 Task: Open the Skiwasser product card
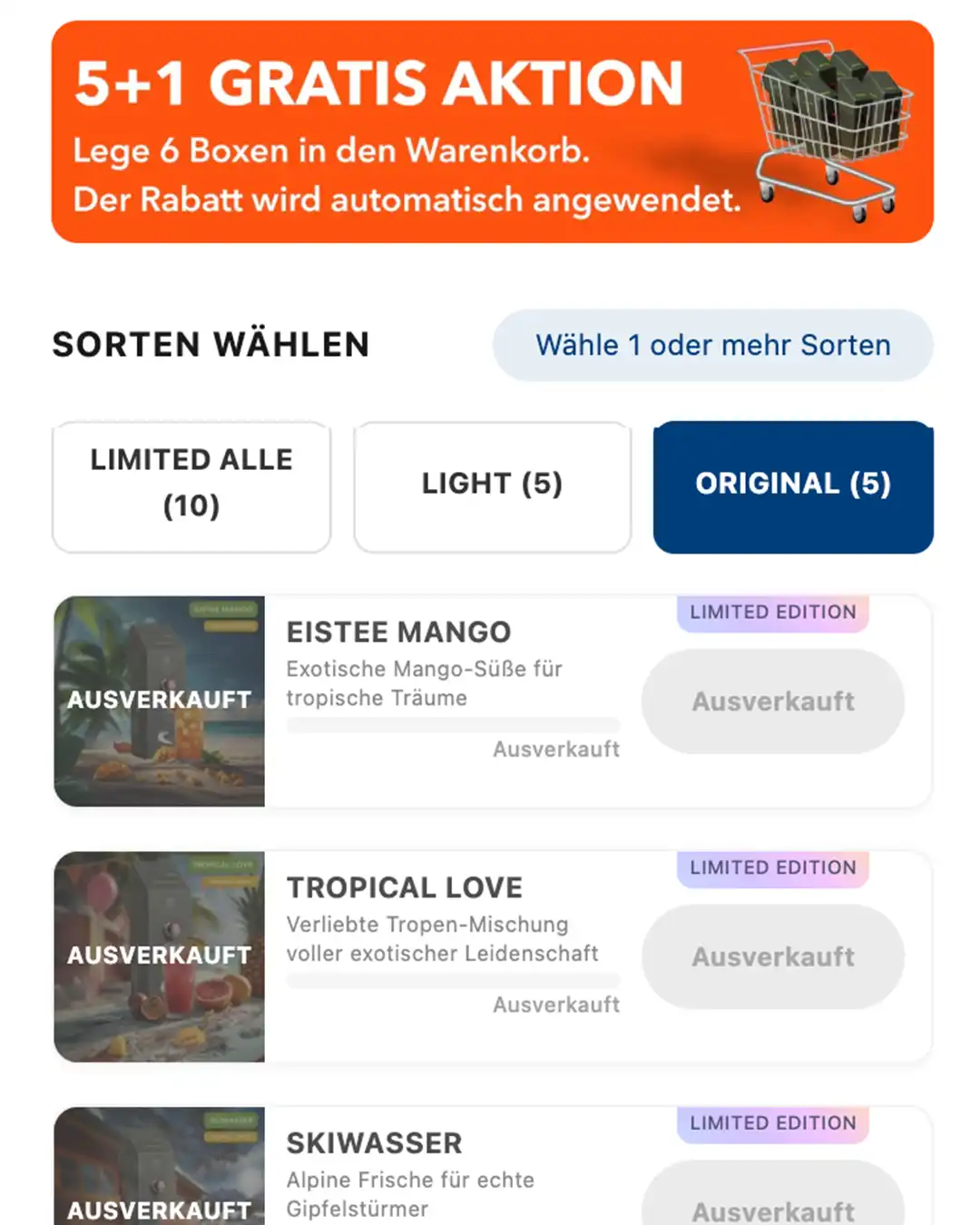(x=375, y=1143)
